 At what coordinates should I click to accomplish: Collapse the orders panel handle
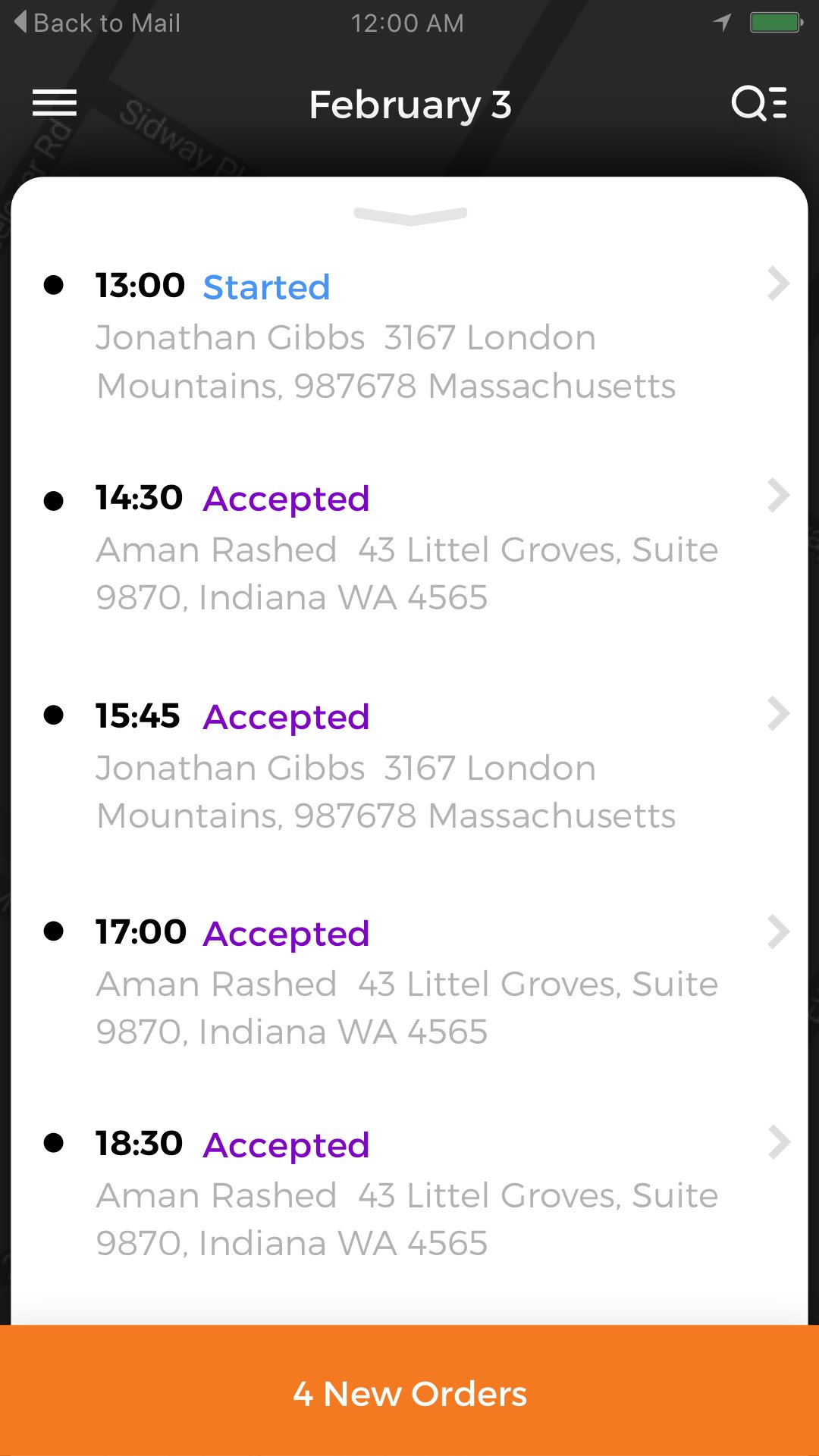click(x=410, y=216)
